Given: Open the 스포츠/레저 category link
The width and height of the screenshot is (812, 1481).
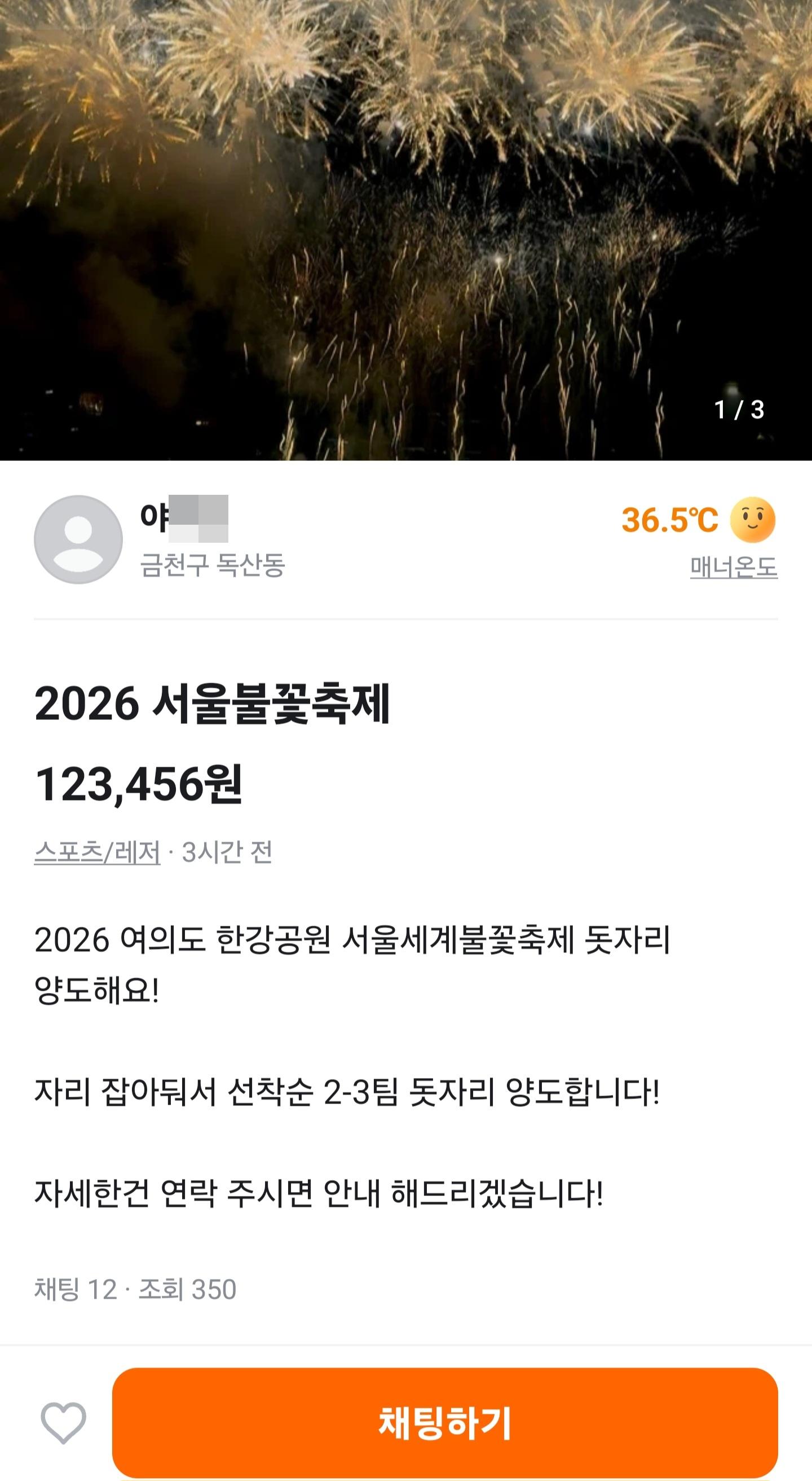Looking at the screenshot, I should pos(97,852).
